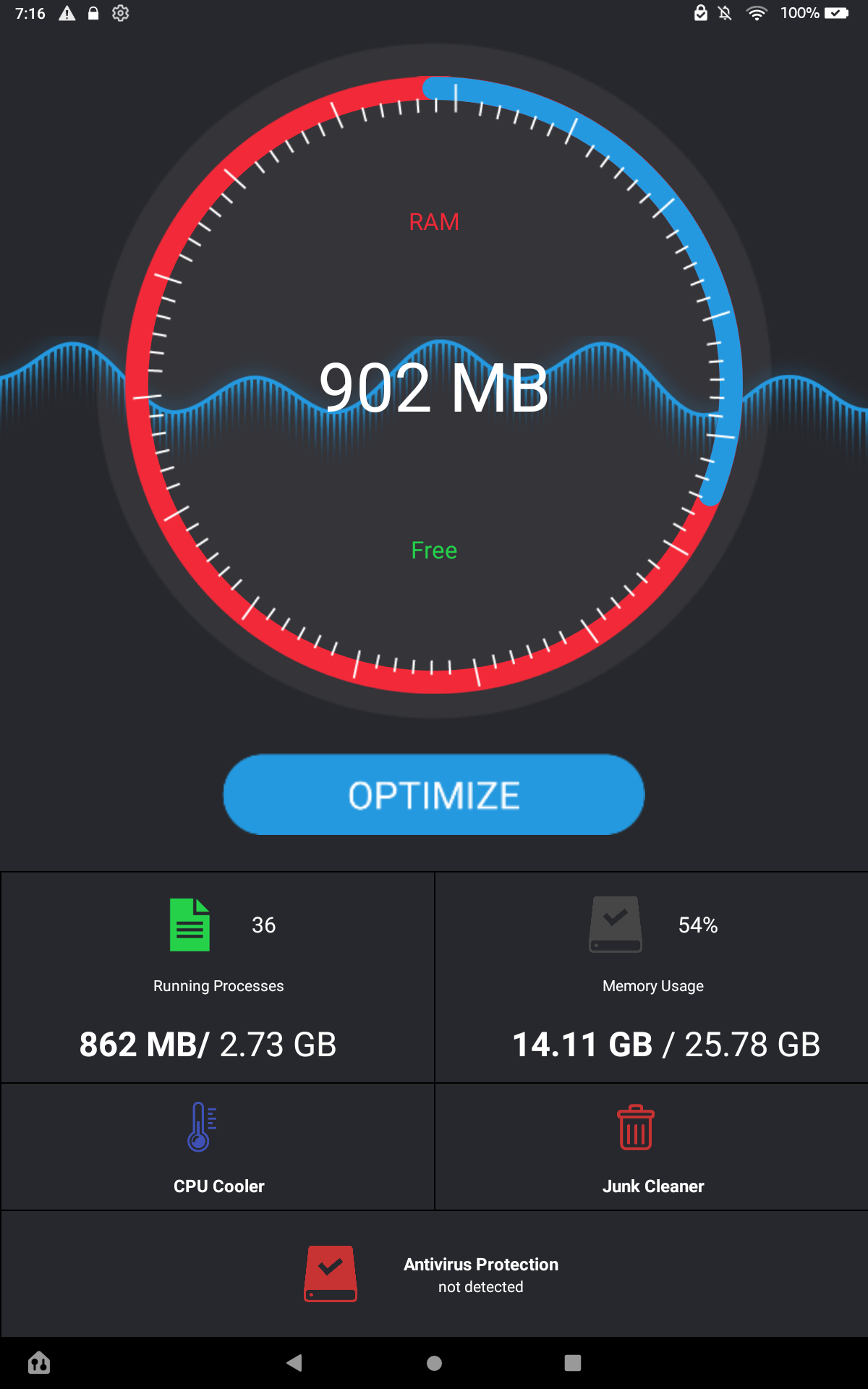Viewport: 868px width, 1389px height.
Task: Open Antivirus Protection via the red shield icon
Action: pyautogui.click(x=331, y=1274)
